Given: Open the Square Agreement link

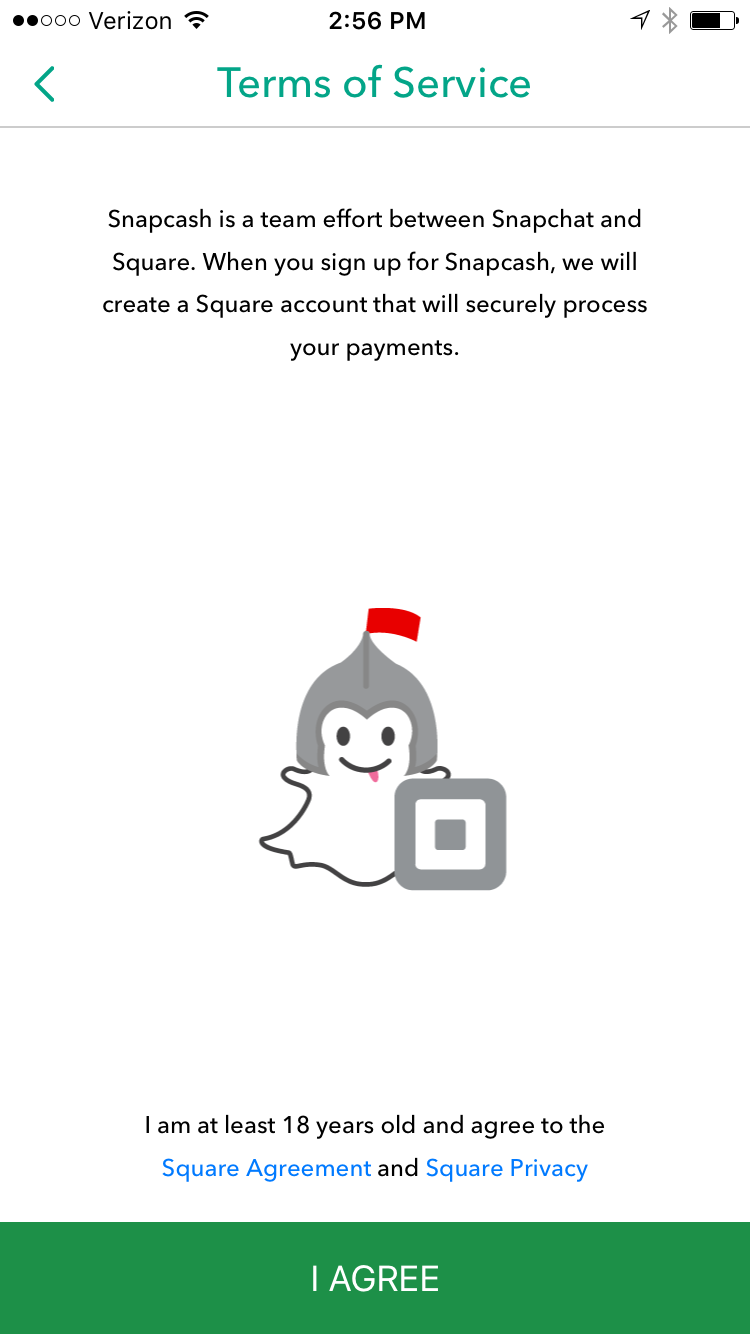Looking at the screenshot, I should 266,1168.
